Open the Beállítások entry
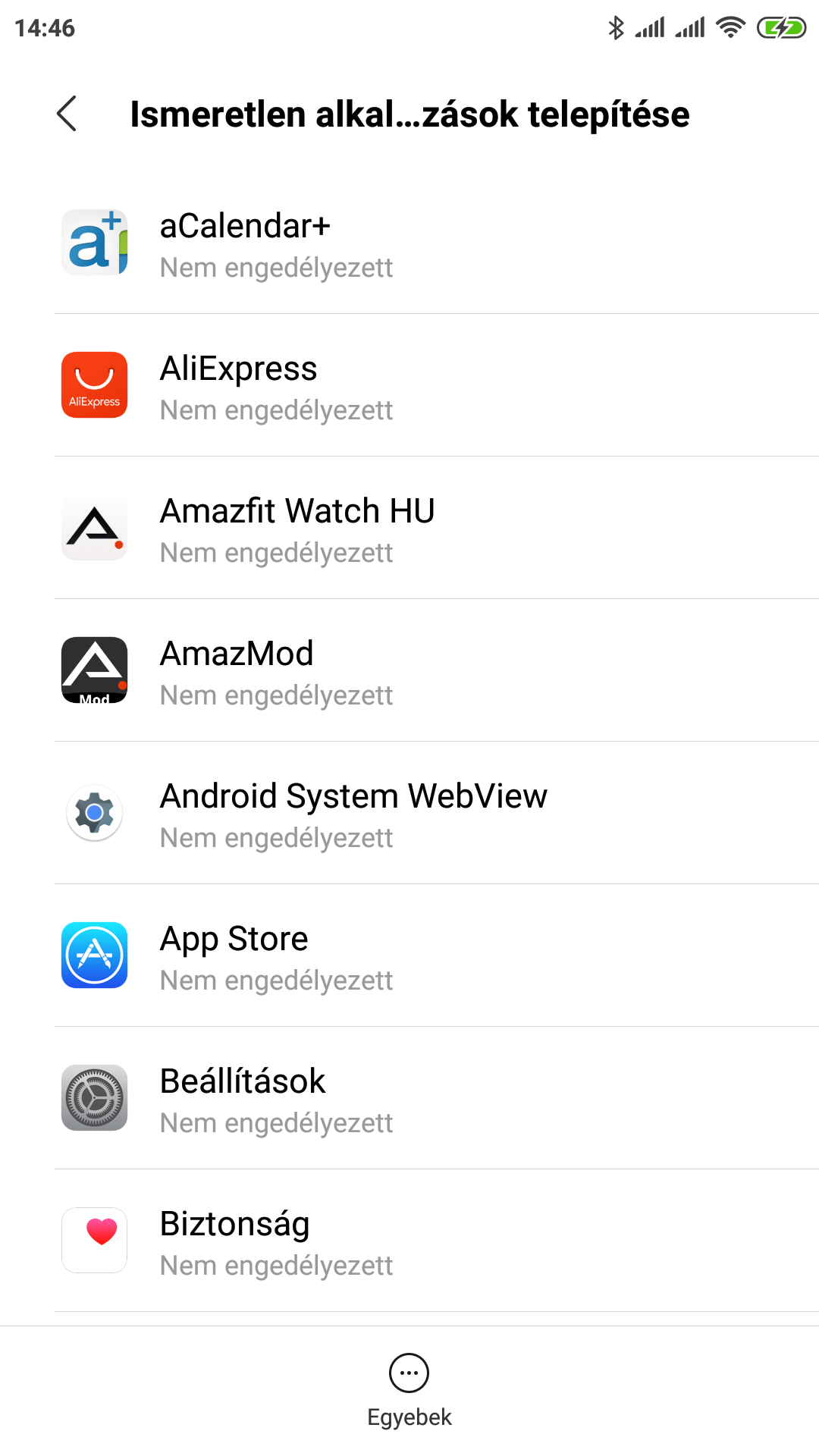This screenshot has height=1456, width=819. 409,1098
